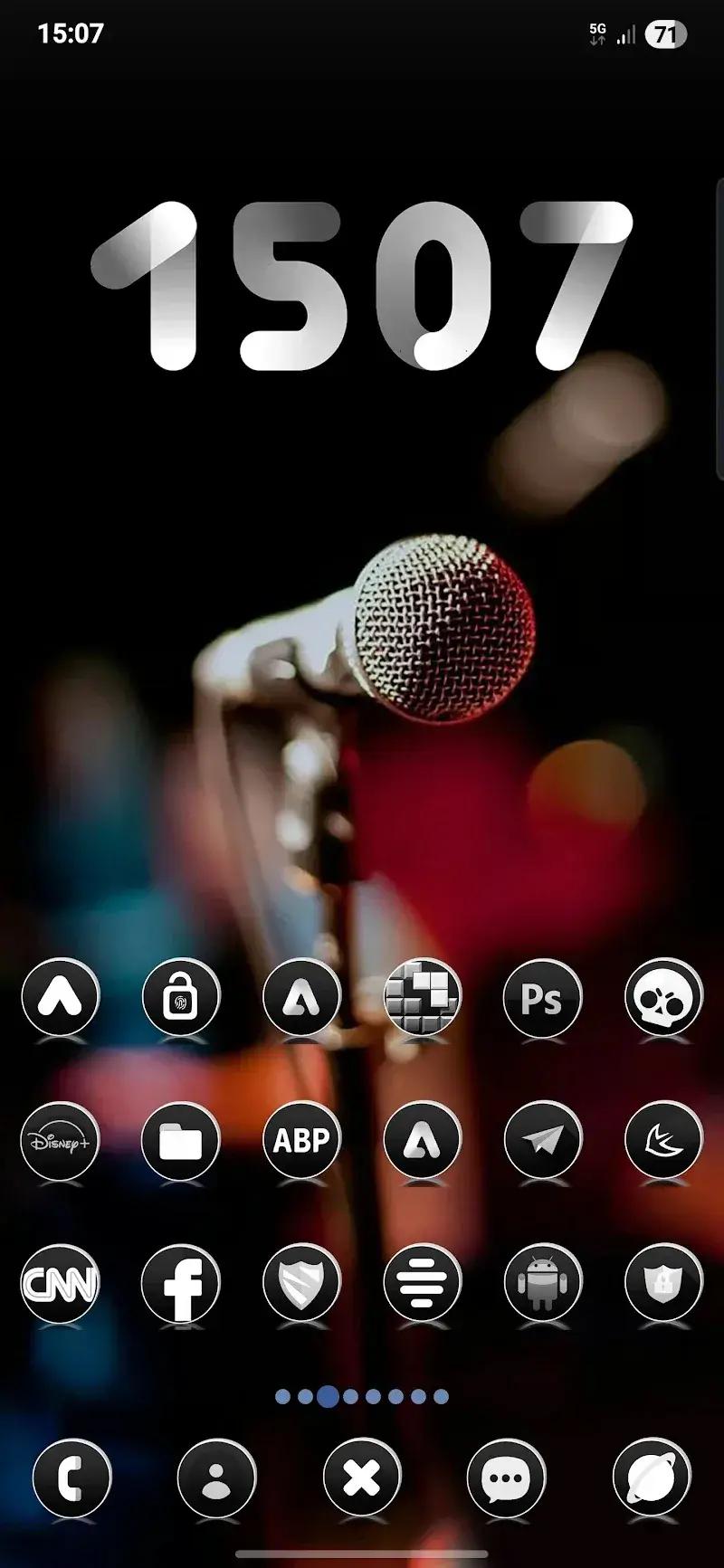Open the shield security app beside Facebook
724x1568 pixels.
click(x=300, y=1285)
